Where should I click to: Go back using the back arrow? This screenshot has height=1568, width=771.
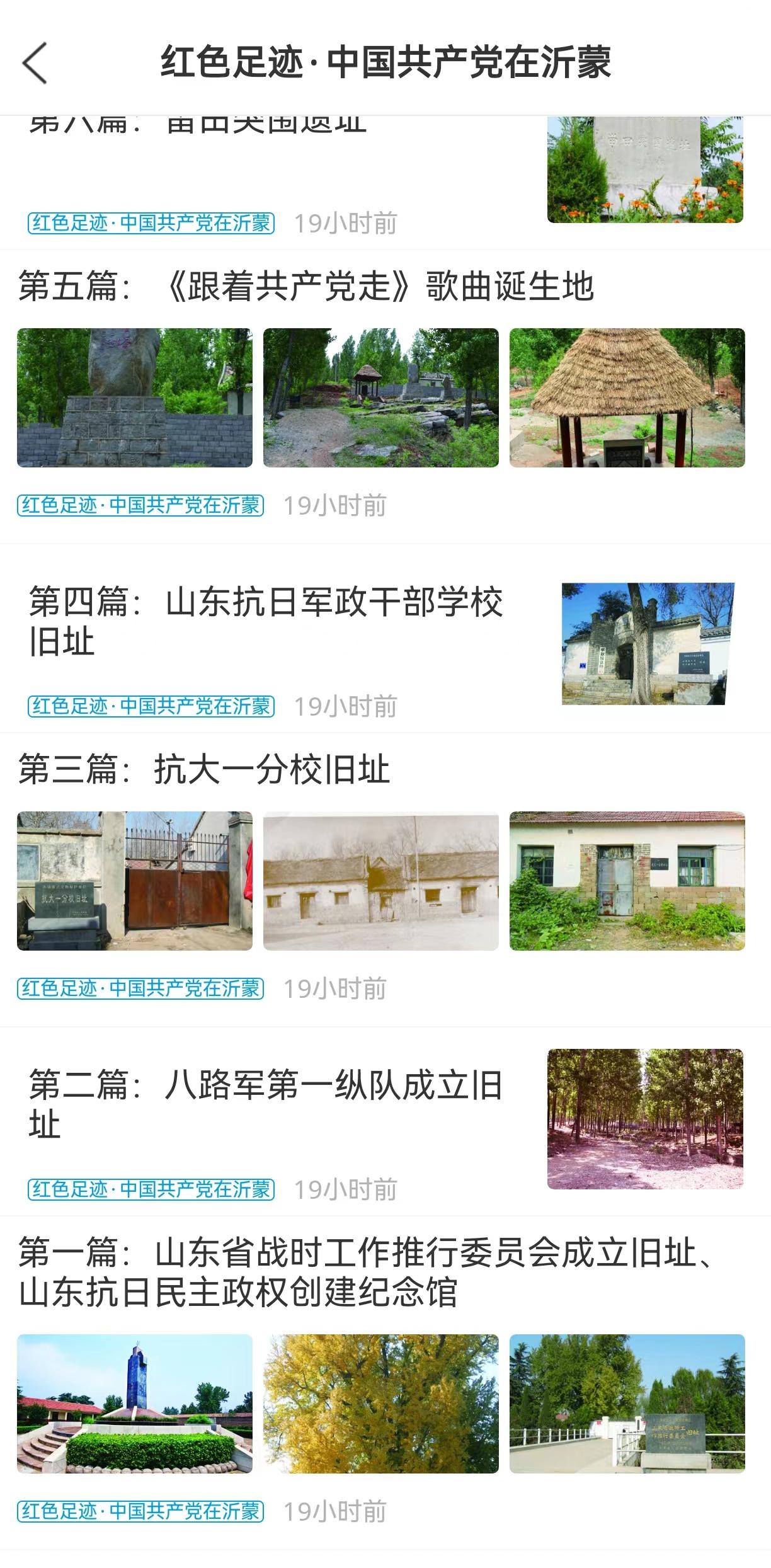pyautogui.click(x=35, y=63)
